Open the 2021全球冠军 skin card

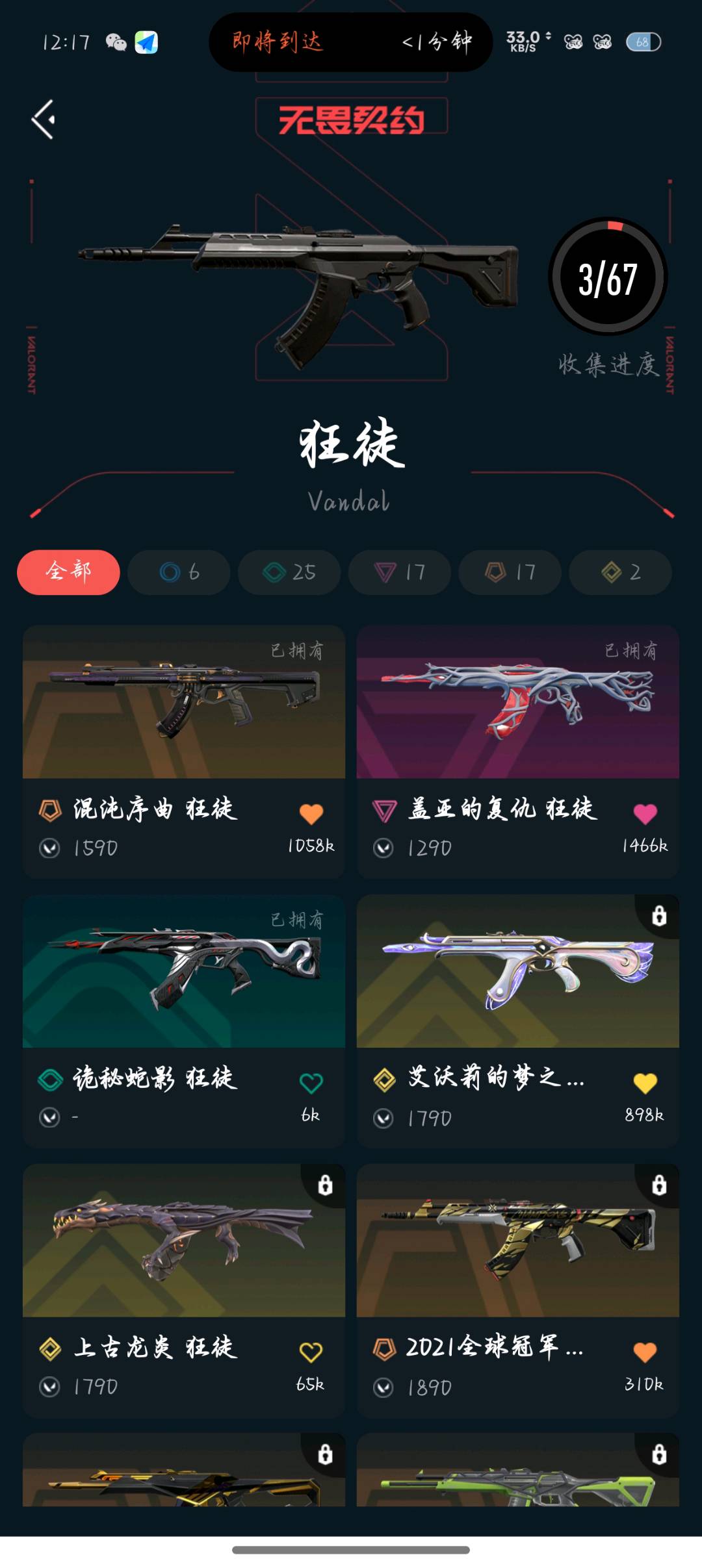pos(518,1290)
